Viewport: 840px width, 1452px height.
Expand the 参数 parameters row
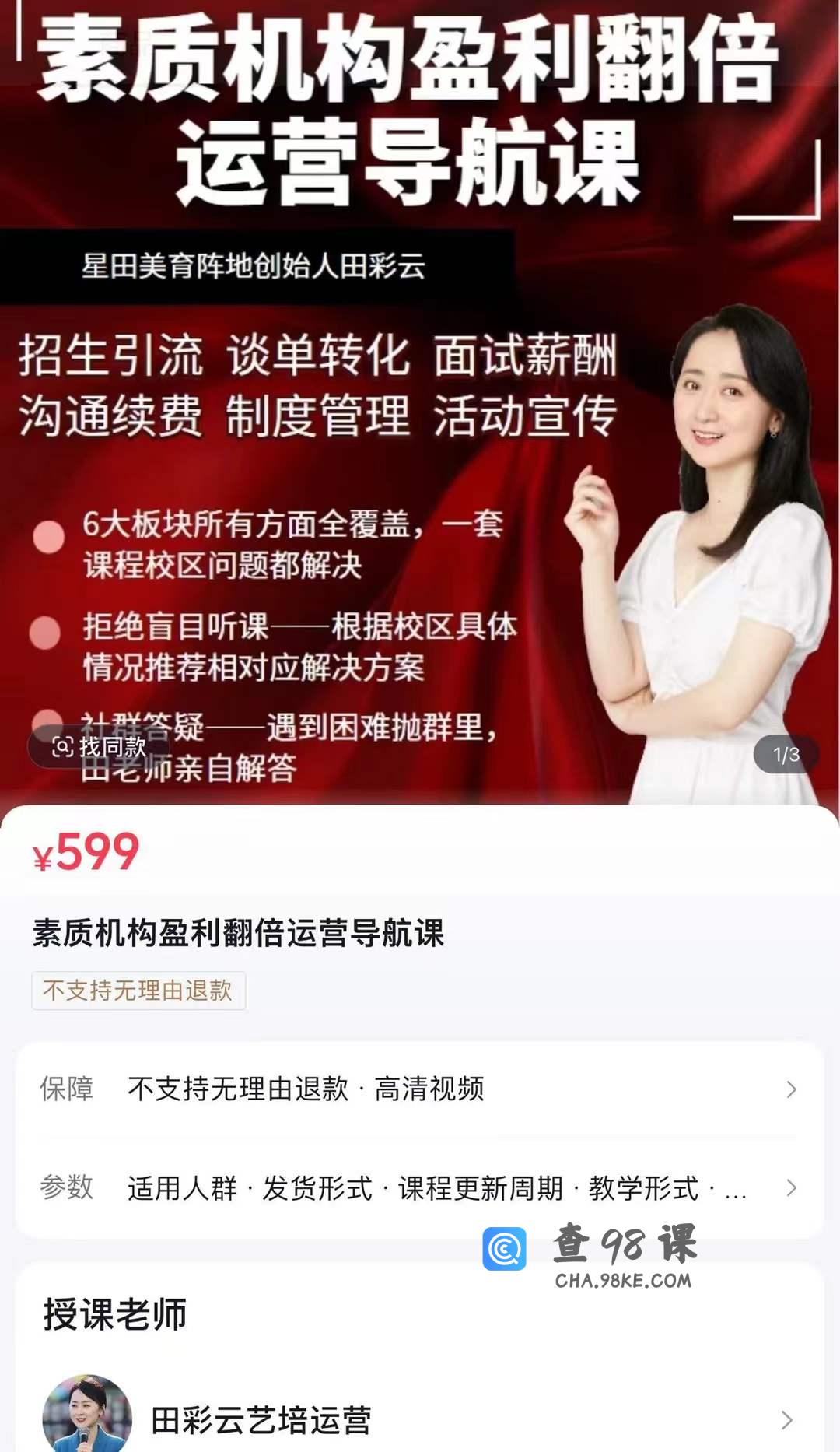click(x=420, y=1187)
